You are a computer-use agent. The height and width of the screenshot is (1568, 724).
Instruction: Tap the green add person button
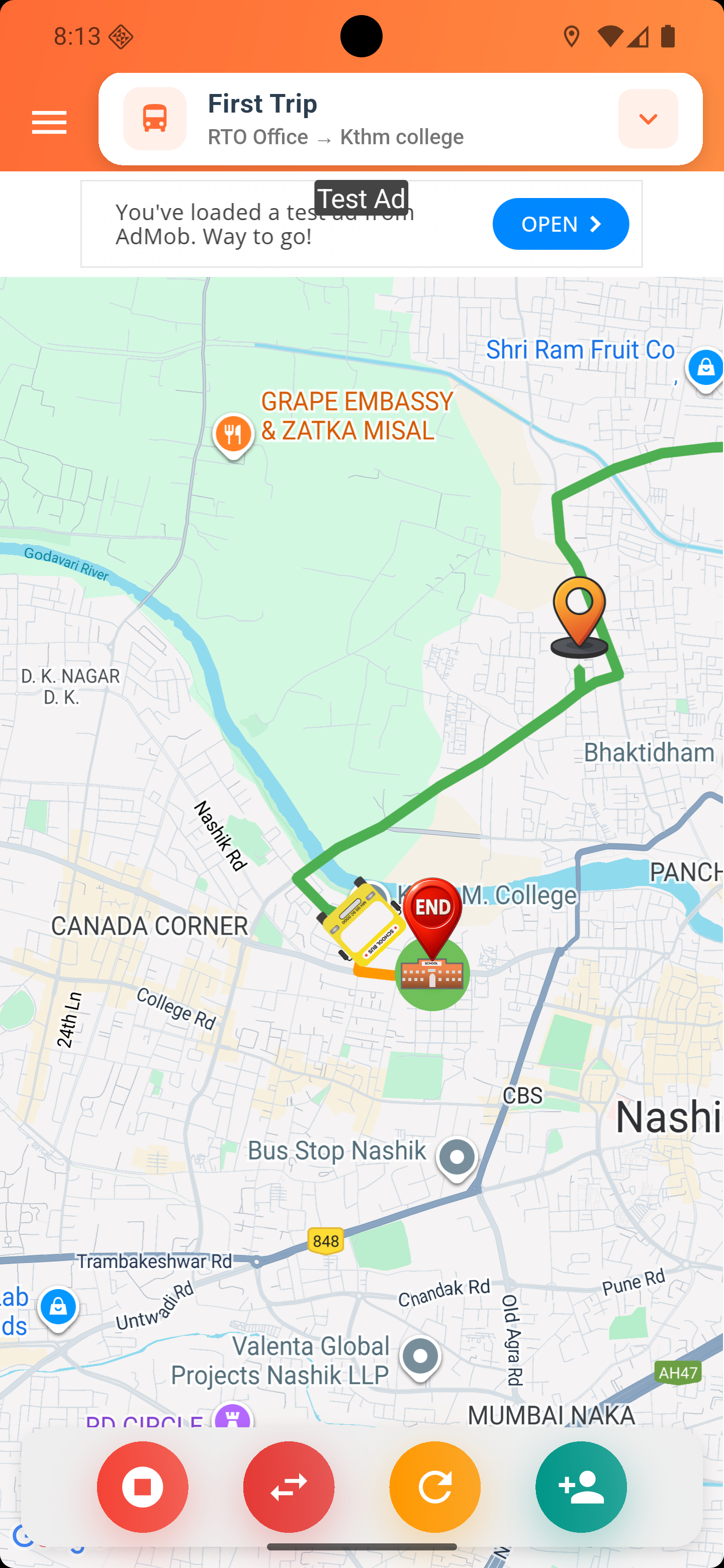[x=581, y=1487]
